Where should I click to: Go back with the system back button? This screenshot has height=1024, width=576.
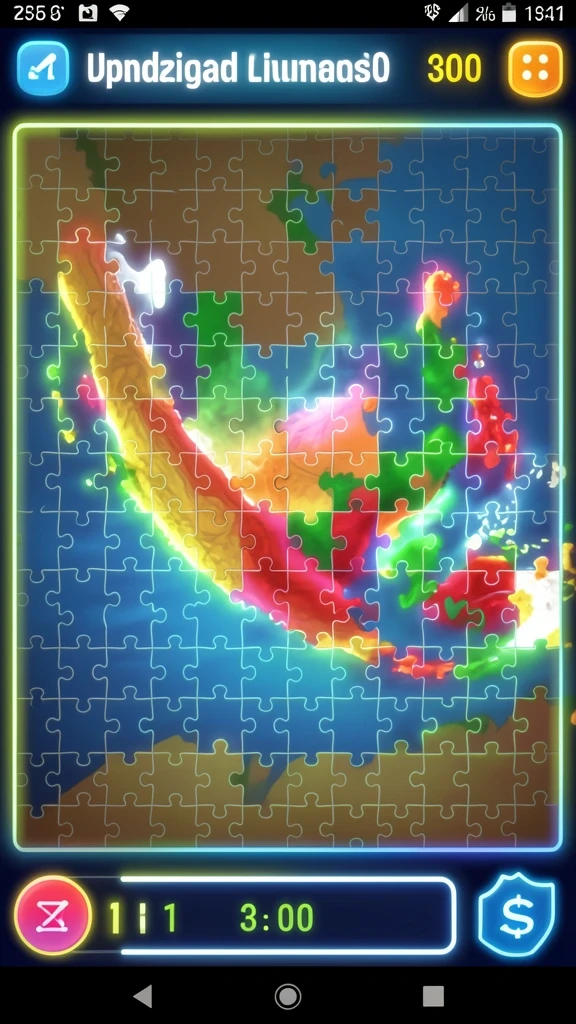(x=143, y=996)
